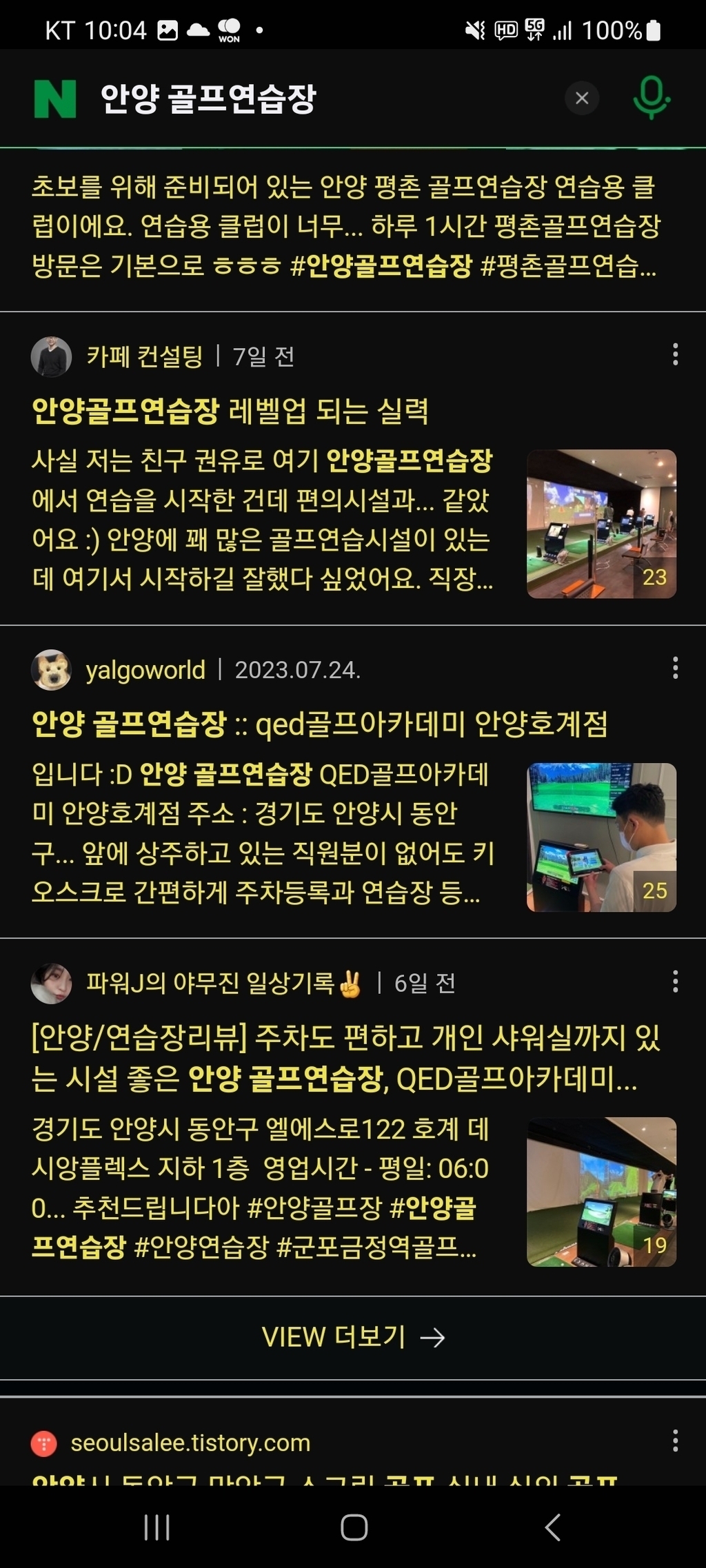Open options for the 카페 컨설팅 post
The height and width of the screenshot is (1568, 706).
tap(675, 354)
